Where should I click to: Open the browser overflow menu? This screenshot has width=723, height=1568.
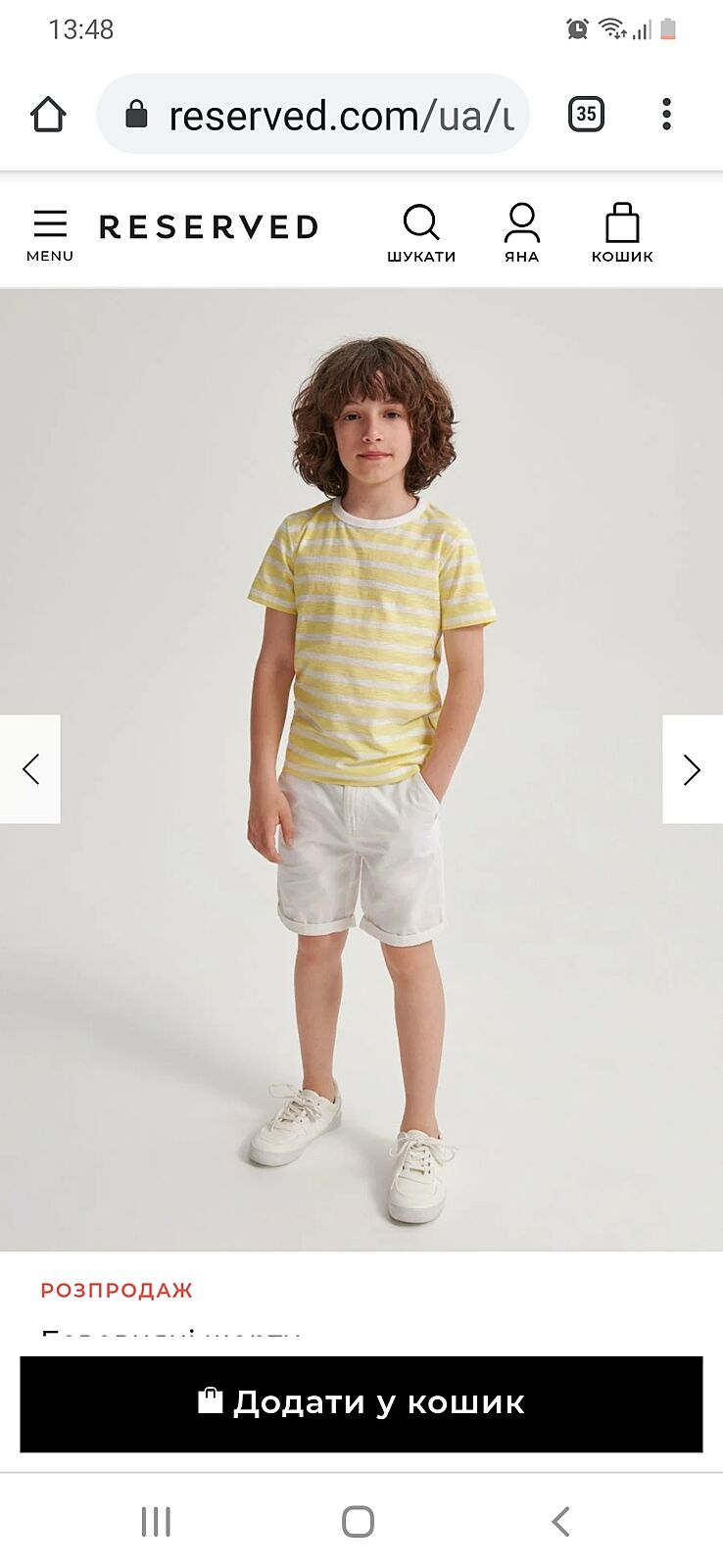tap(666, 115)
